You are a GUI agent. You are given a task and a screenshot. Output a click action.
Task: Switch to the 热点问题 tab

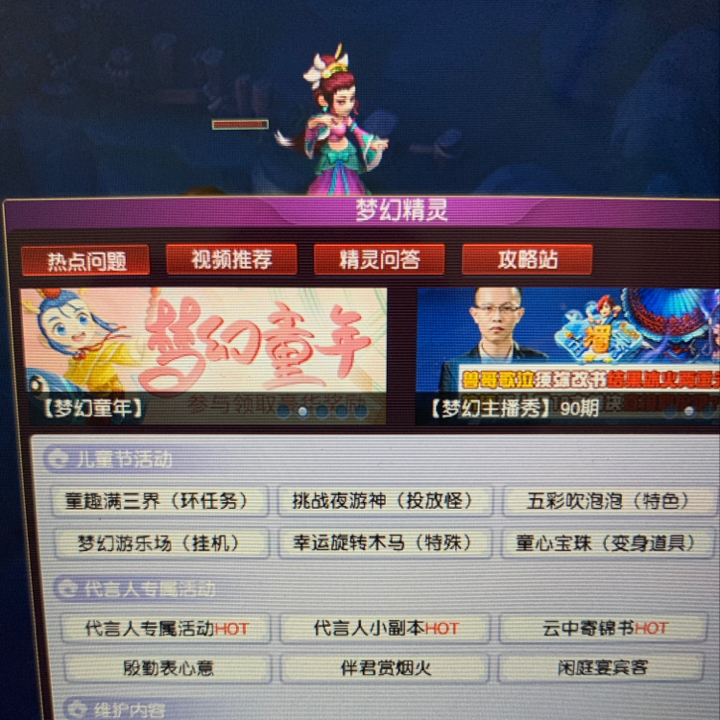tap(86, 261)
